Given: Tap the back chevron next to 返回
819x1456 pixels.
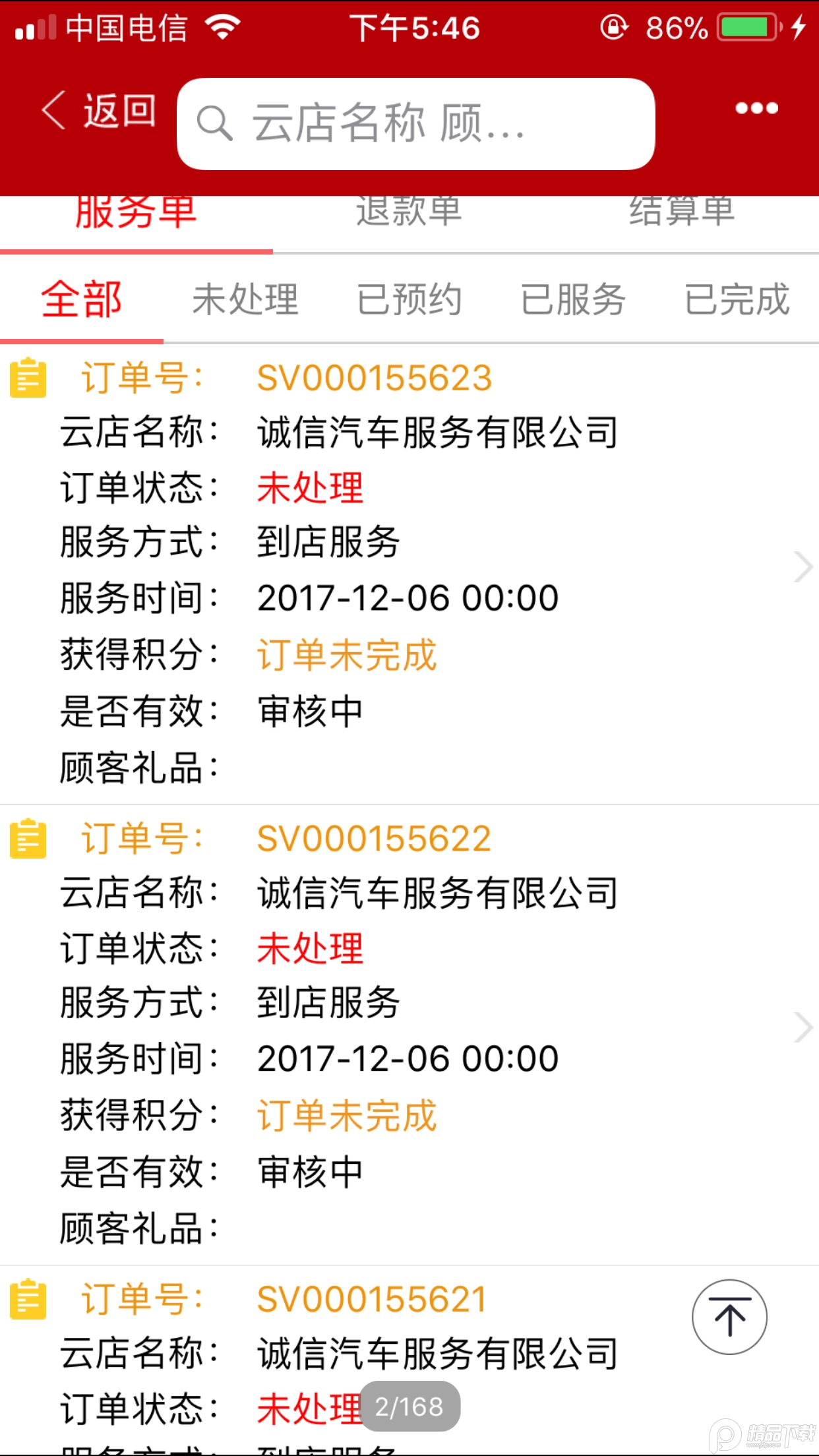Looking at the screenshot, I should pyautogui.click(x=54, y=109).
